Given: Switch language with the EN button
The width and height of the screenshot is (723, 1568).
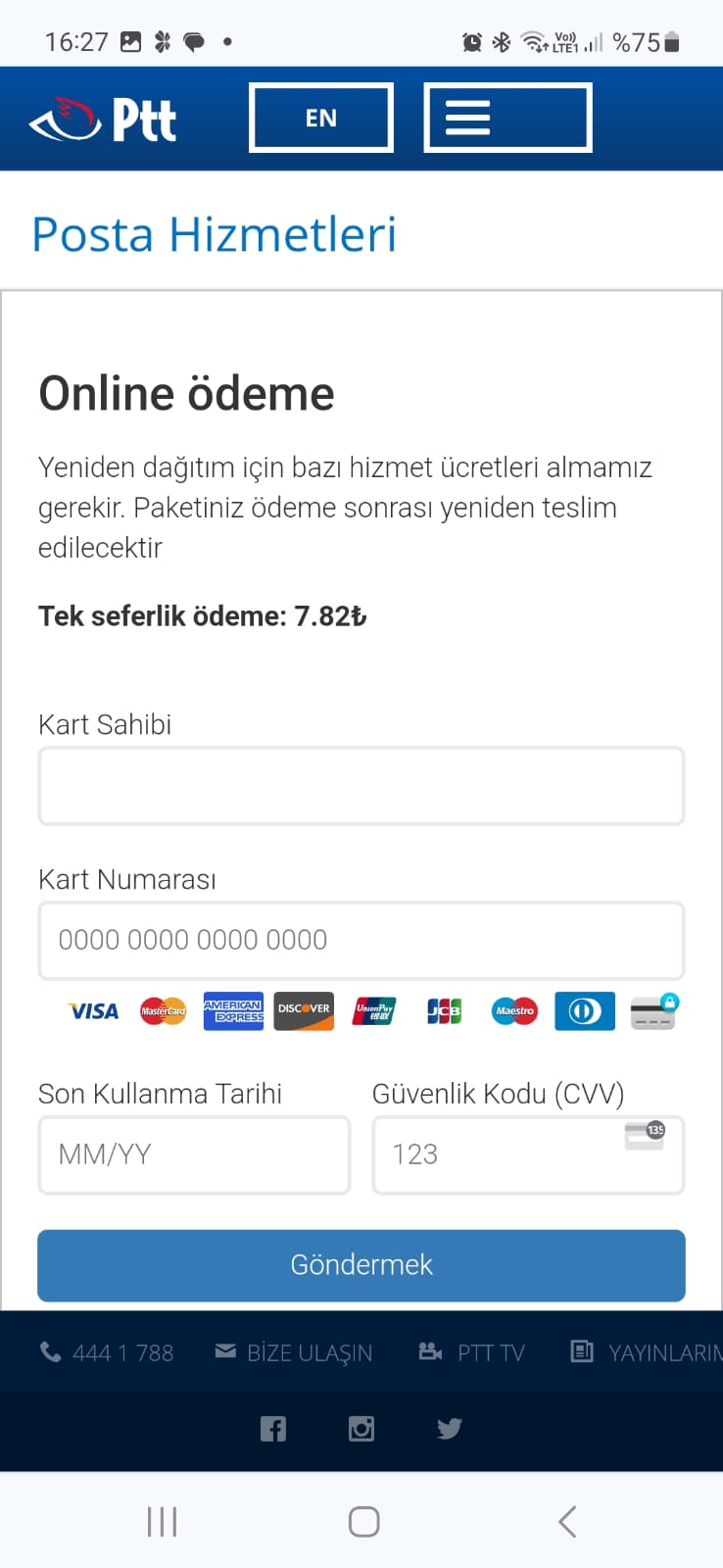Looking at the screenshot, I should click(321, 118).
